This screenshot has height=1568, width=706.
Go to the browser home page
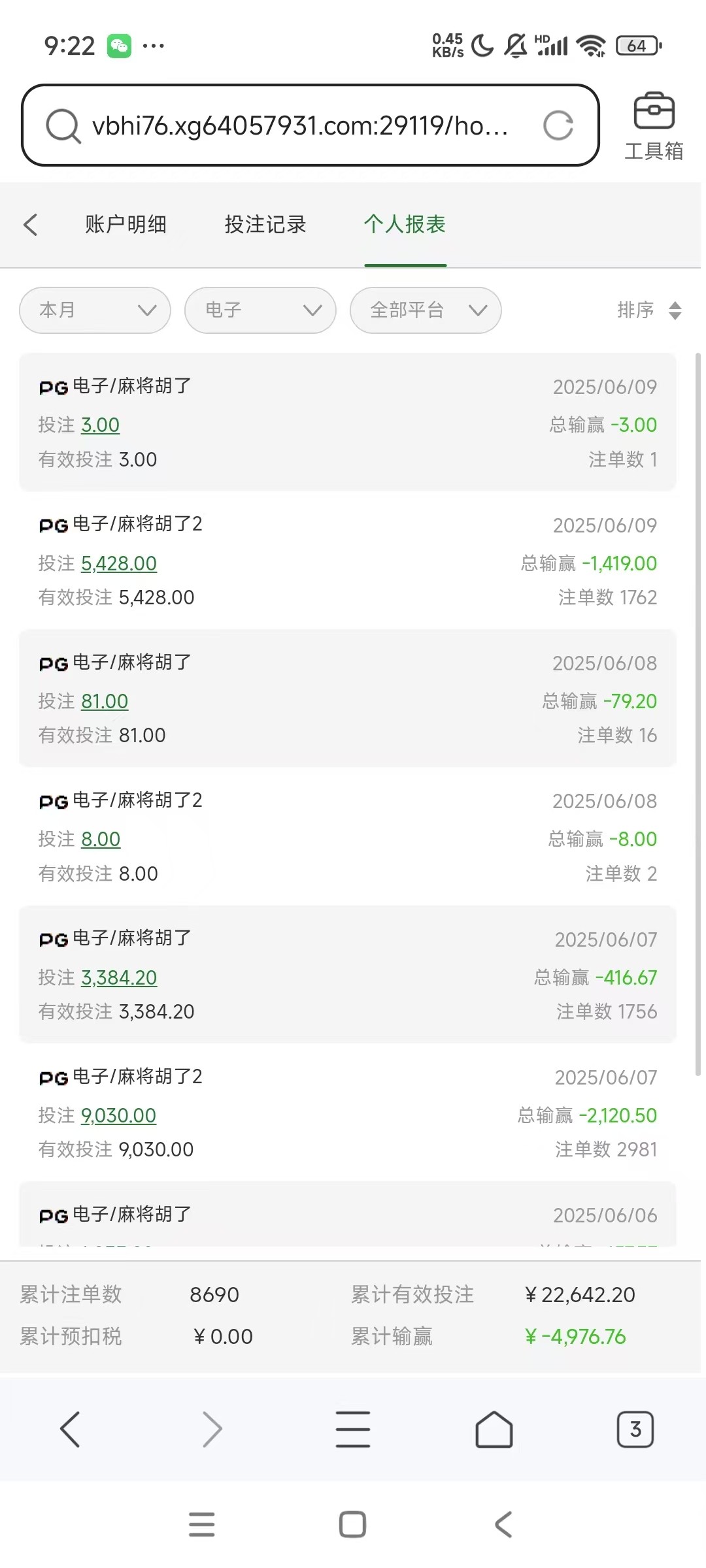tap(494, 1429)
